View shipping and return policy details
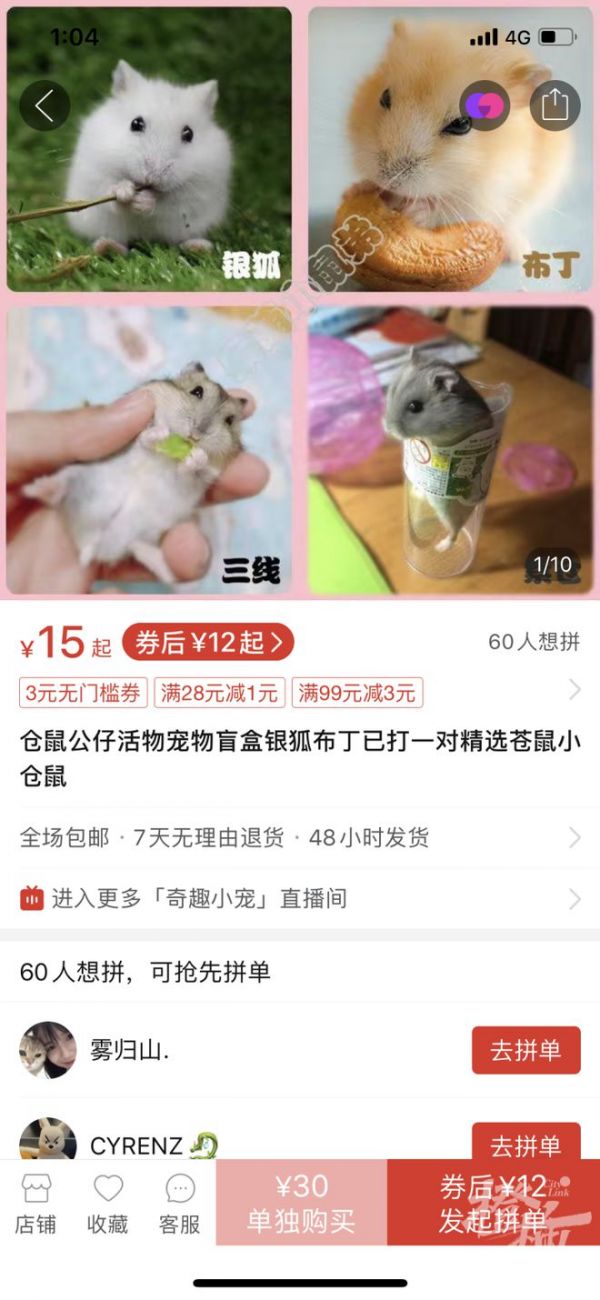This screenshot has height=1300, width=600. [300, 837]
